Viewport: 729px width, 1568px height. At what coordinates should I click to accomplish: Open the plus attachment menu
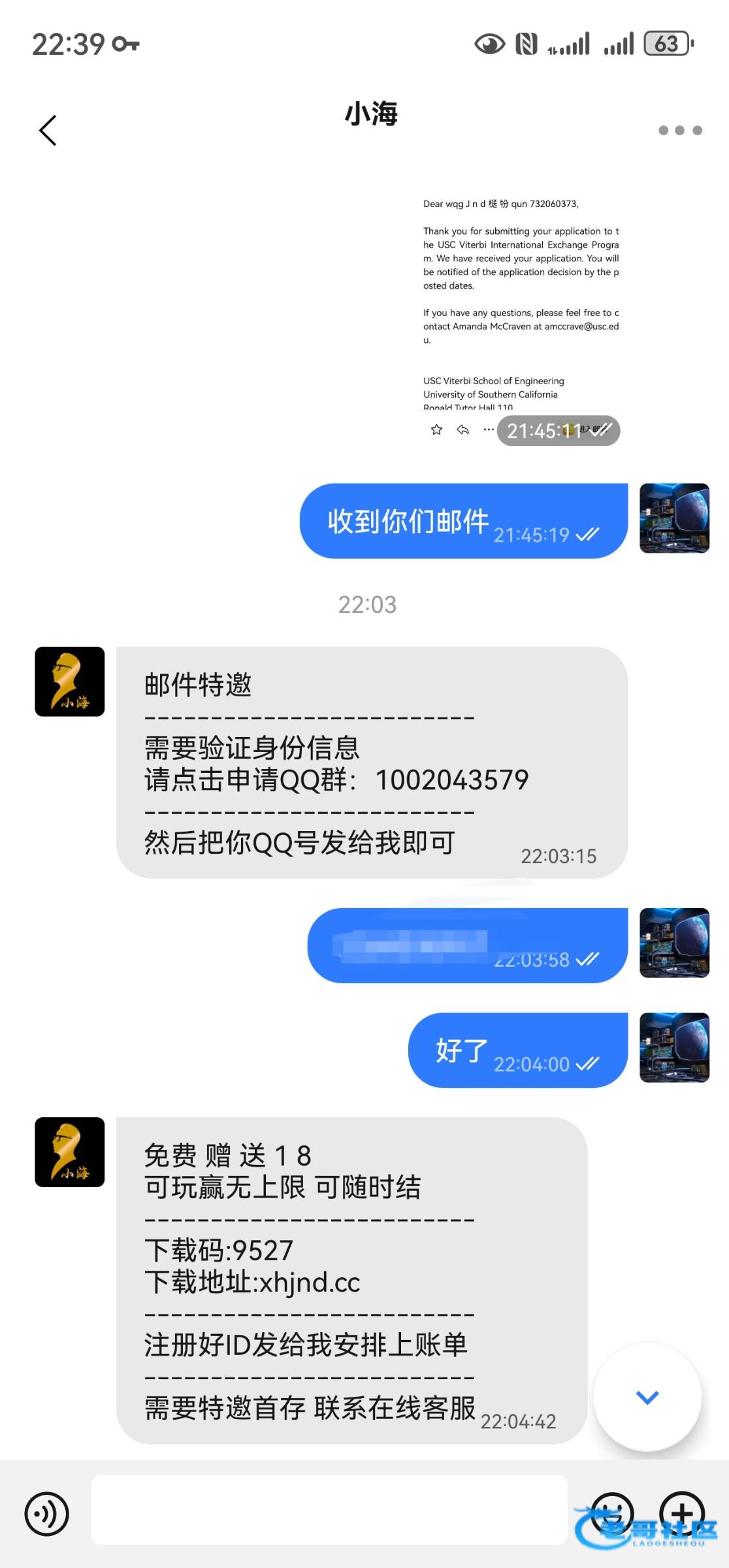pos(681,1512)
